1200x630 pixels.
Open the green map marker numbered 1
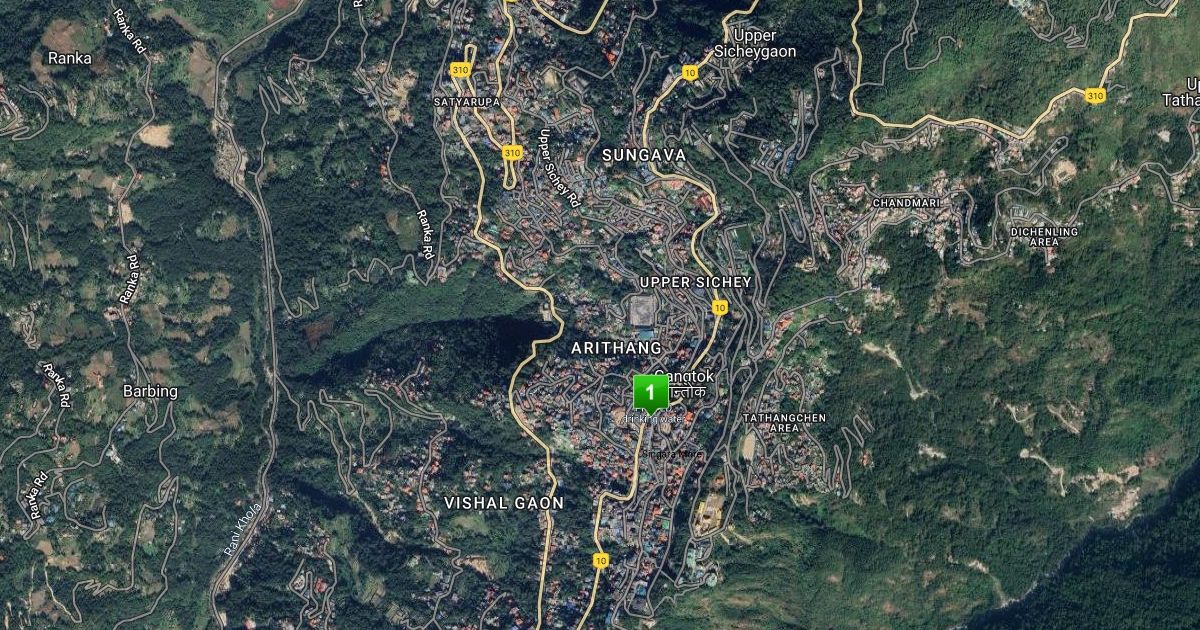[x=650, y=392]
